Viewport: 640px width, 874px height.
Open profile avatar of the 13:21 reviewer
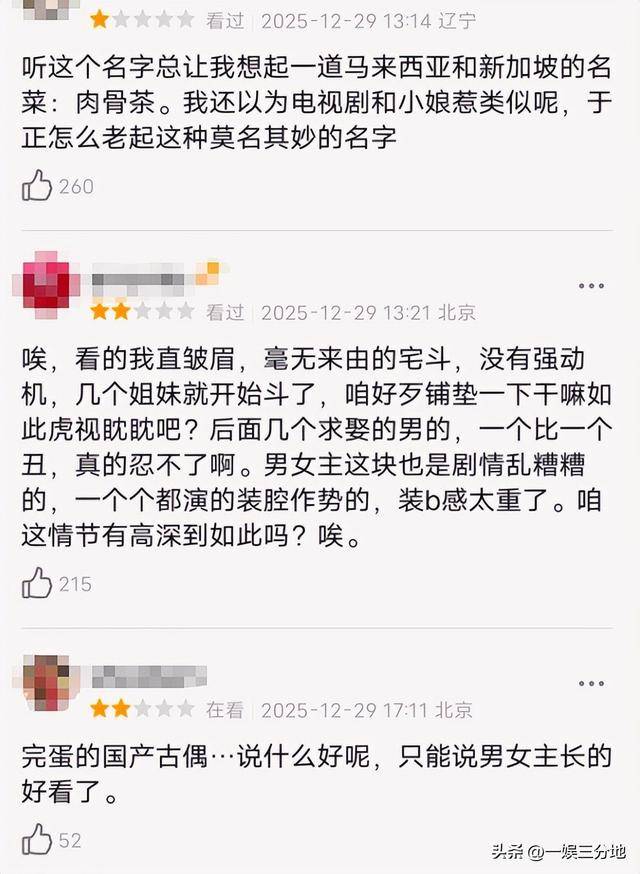tap(47, 283)
